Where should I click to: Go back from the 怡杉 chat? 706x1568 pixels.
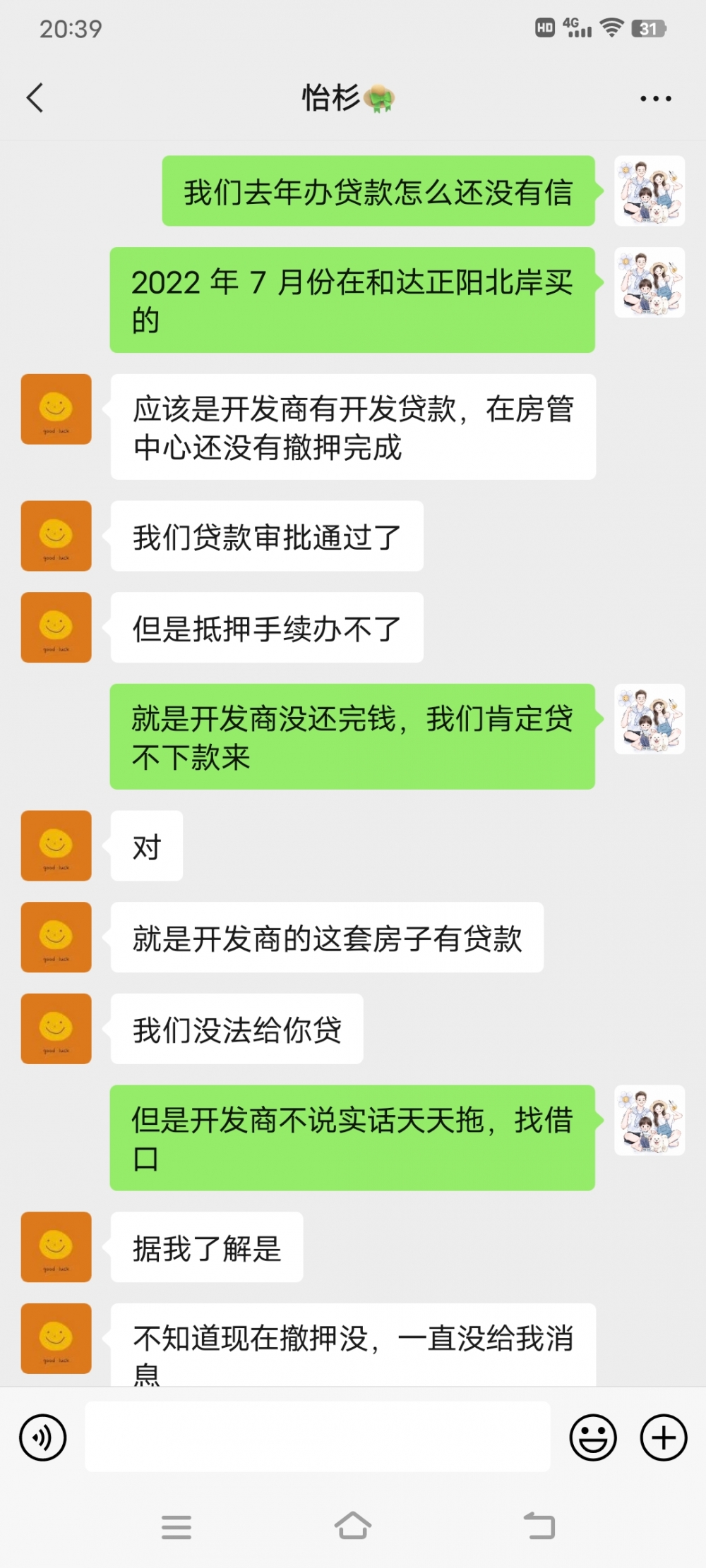pos(35,97)
